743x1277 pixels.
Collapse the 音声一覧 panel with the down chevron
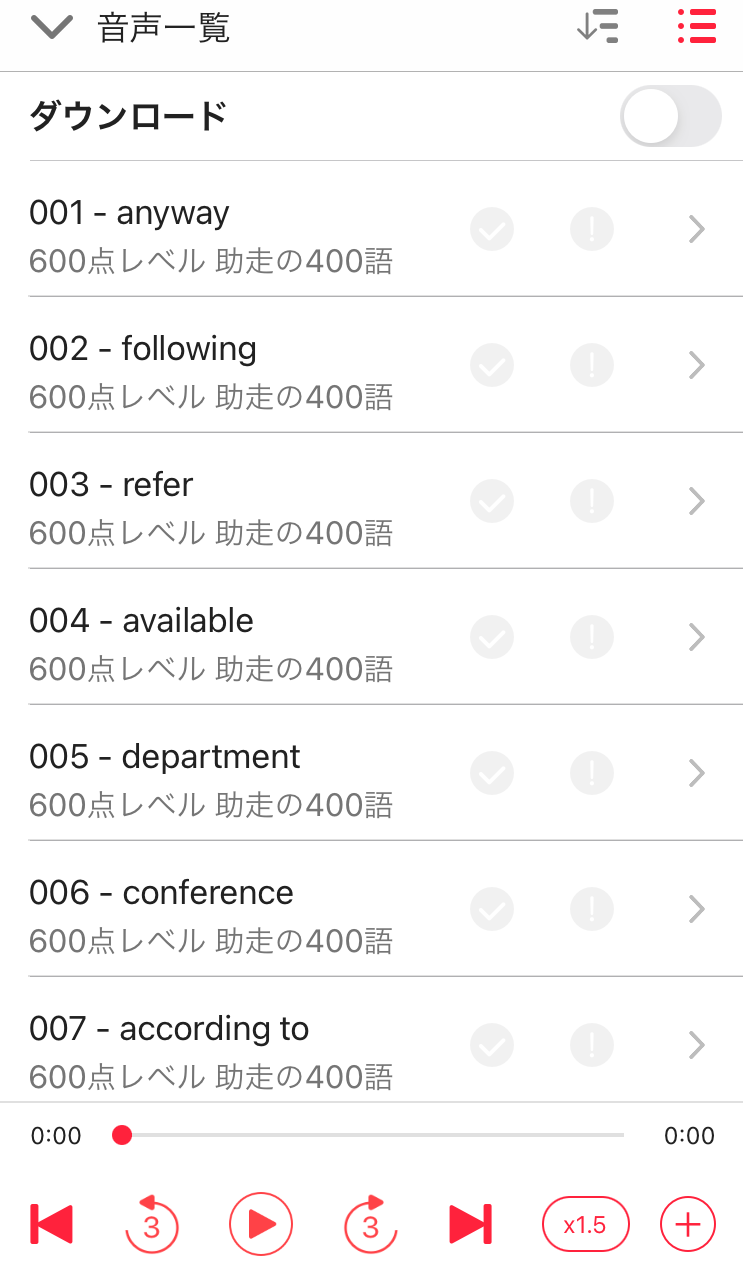pyautogui.click(x=52, y=28)
